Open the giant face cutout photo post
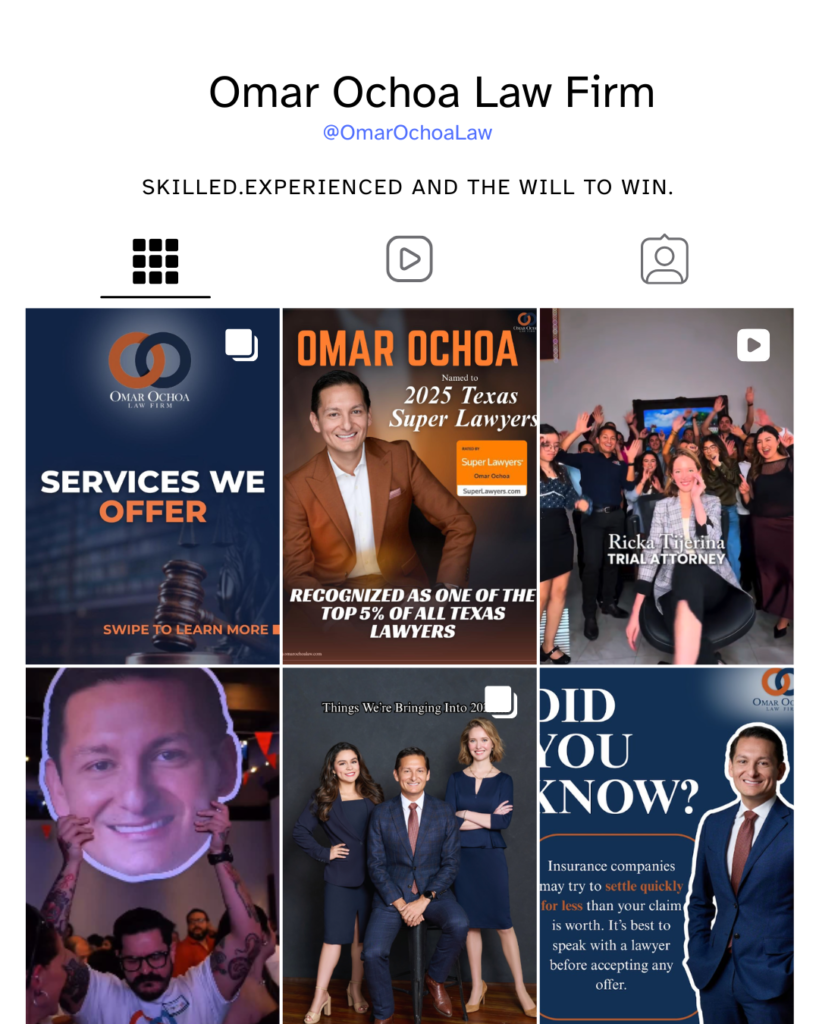819x1024 pixels. coord(153,845)
